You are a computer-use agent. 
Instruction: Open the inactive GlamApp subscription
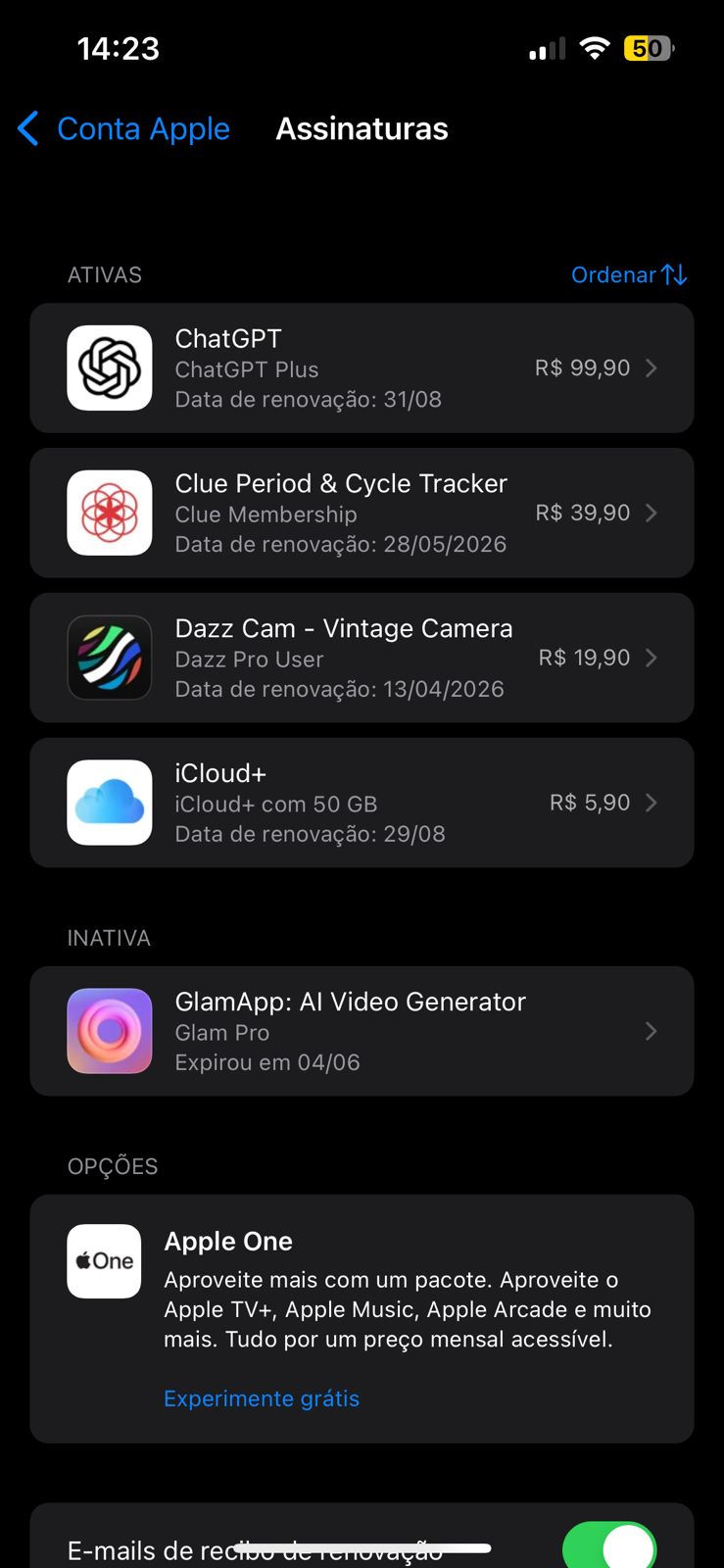tap(362, 1032)
